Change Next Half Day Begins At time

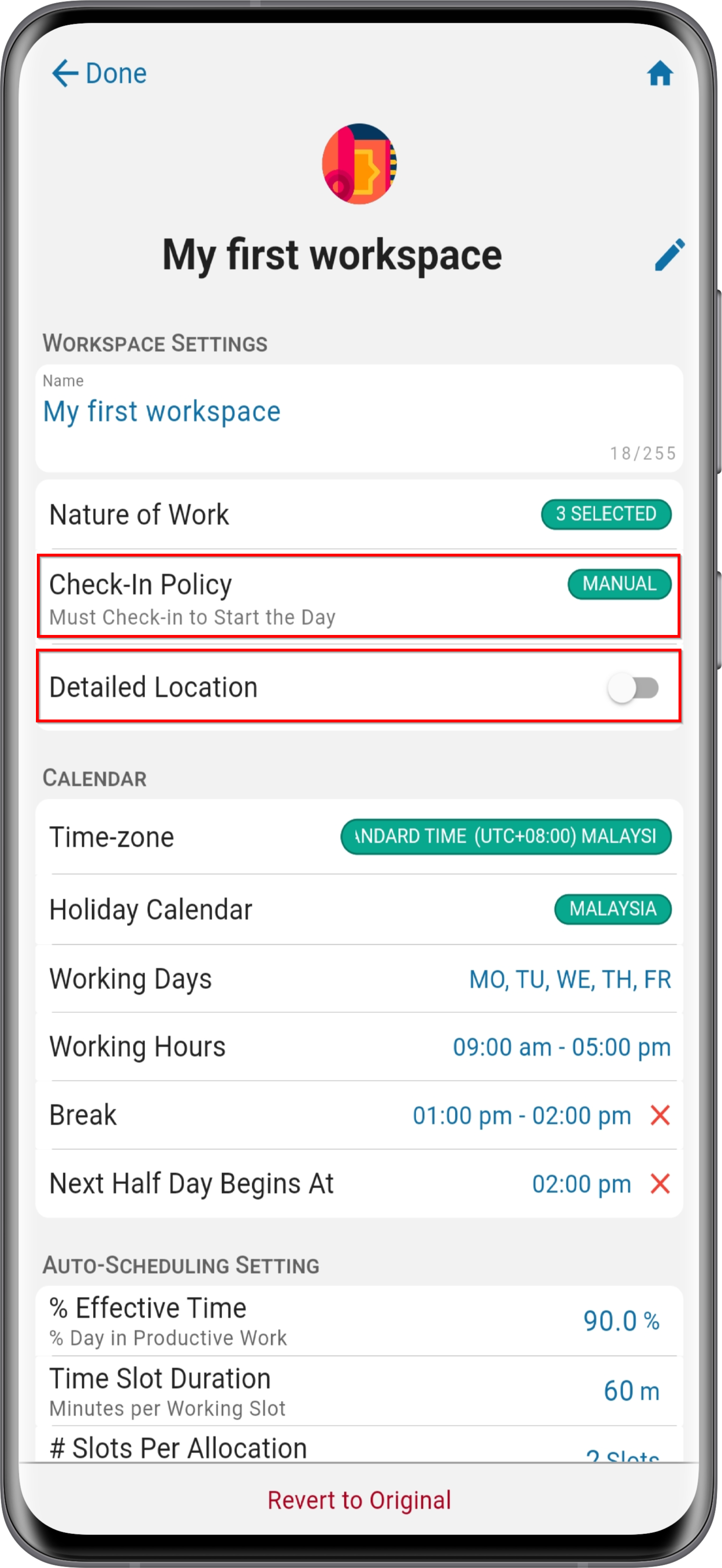(x=581, y=1184)
